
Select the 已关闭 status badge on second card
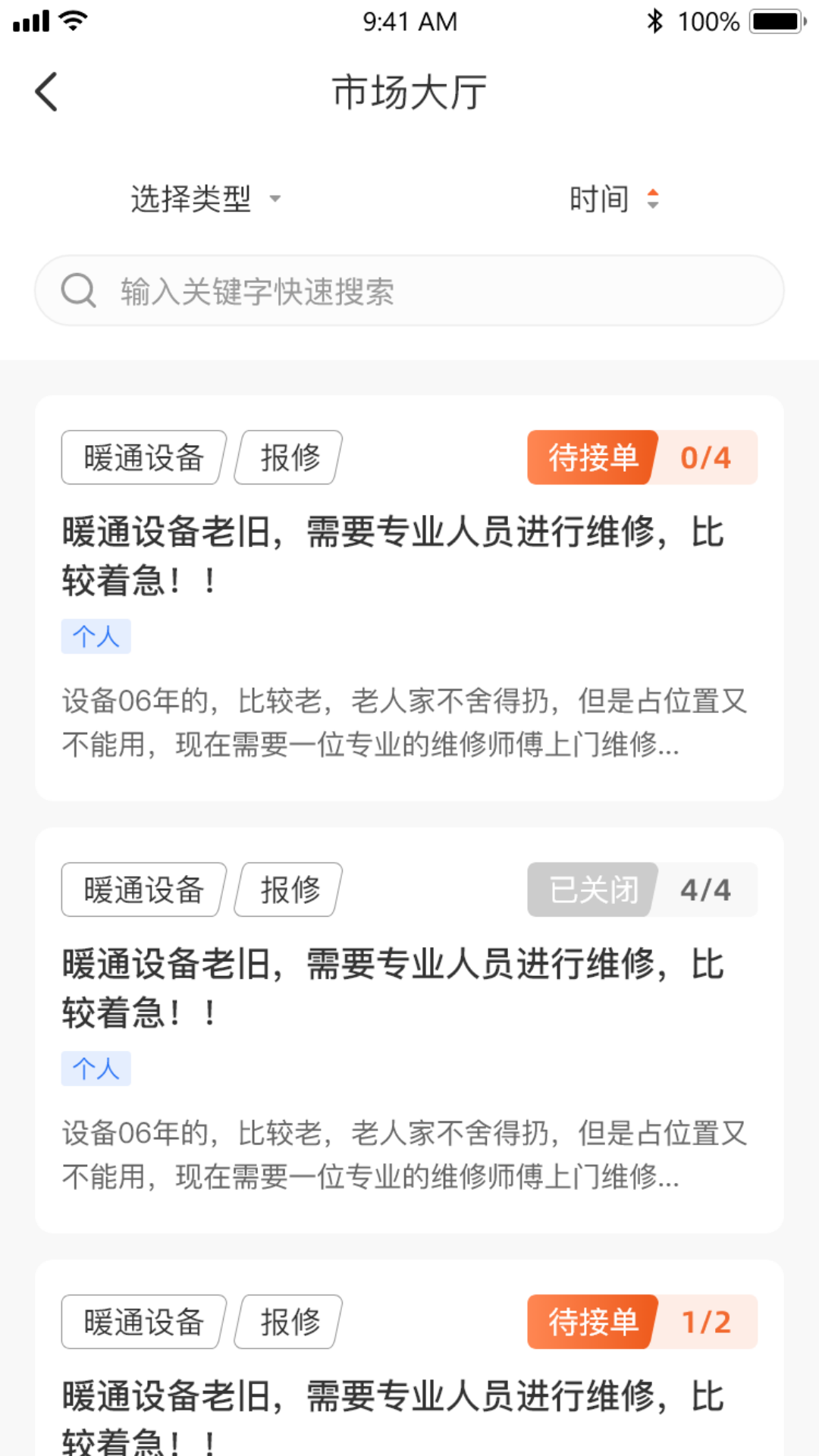pos(591,890)
